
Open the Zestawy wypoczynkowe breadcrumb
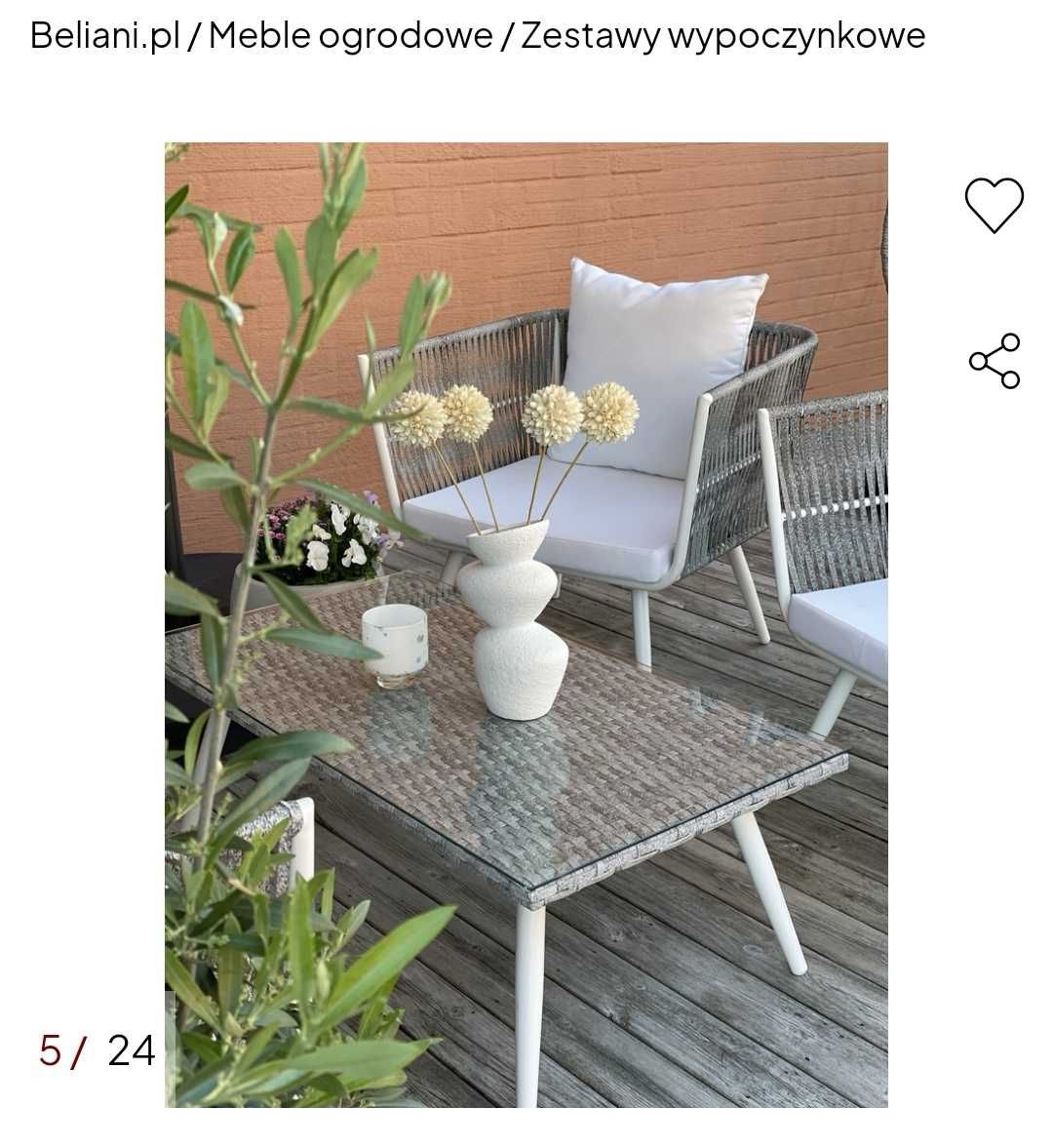click(x=722, y=36)
